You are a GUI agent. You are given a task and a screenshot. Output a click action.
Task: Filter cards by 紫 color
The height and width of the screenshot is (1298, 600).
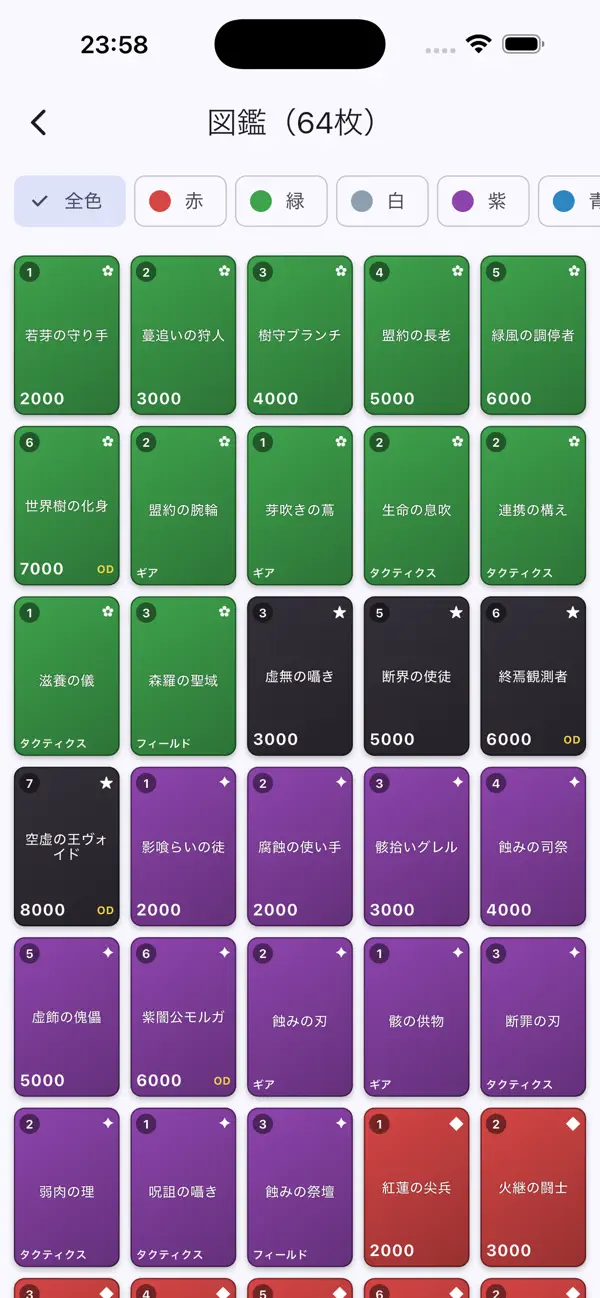pyautogui.click(x=484, y=201)
